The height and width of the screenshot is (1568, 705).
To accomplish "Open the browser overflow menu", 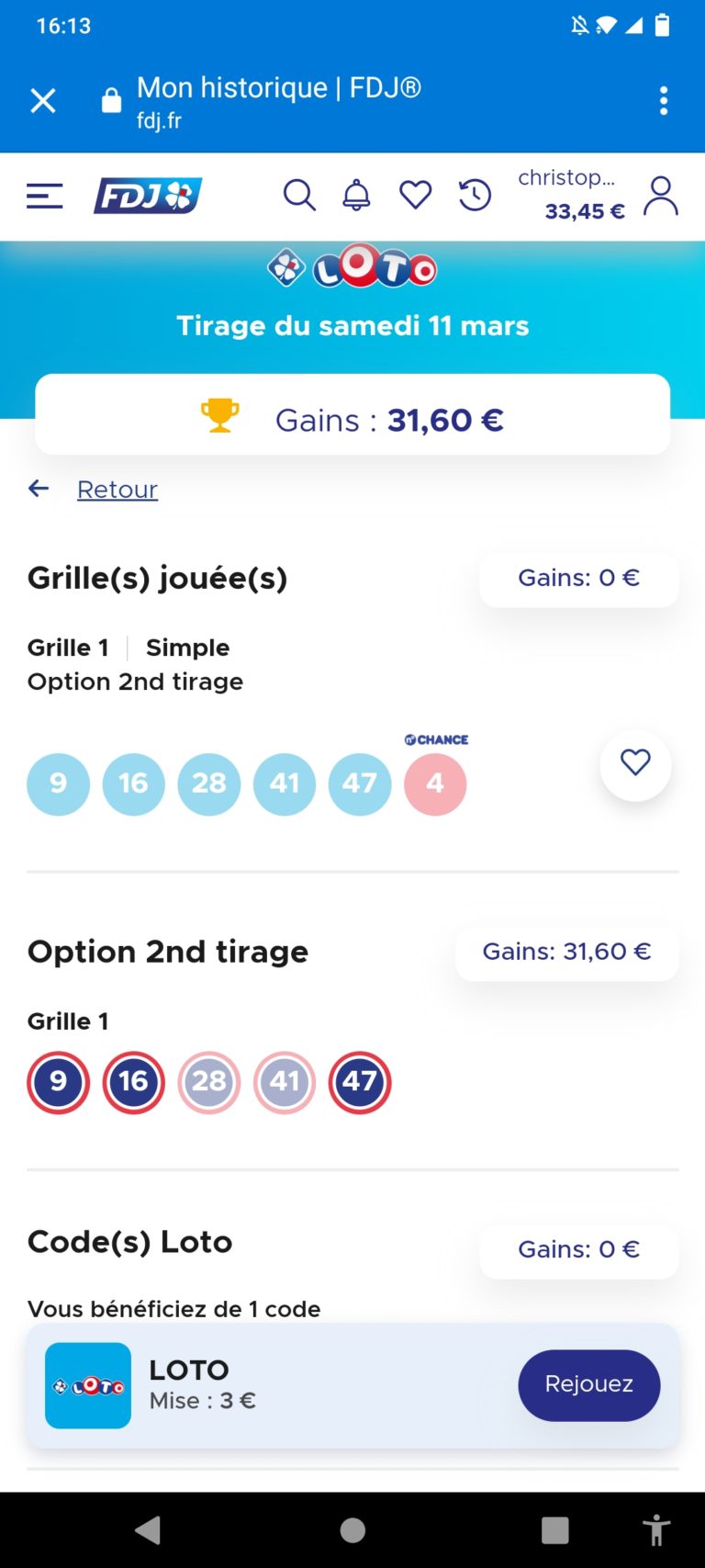I will [x=664, y=100].
